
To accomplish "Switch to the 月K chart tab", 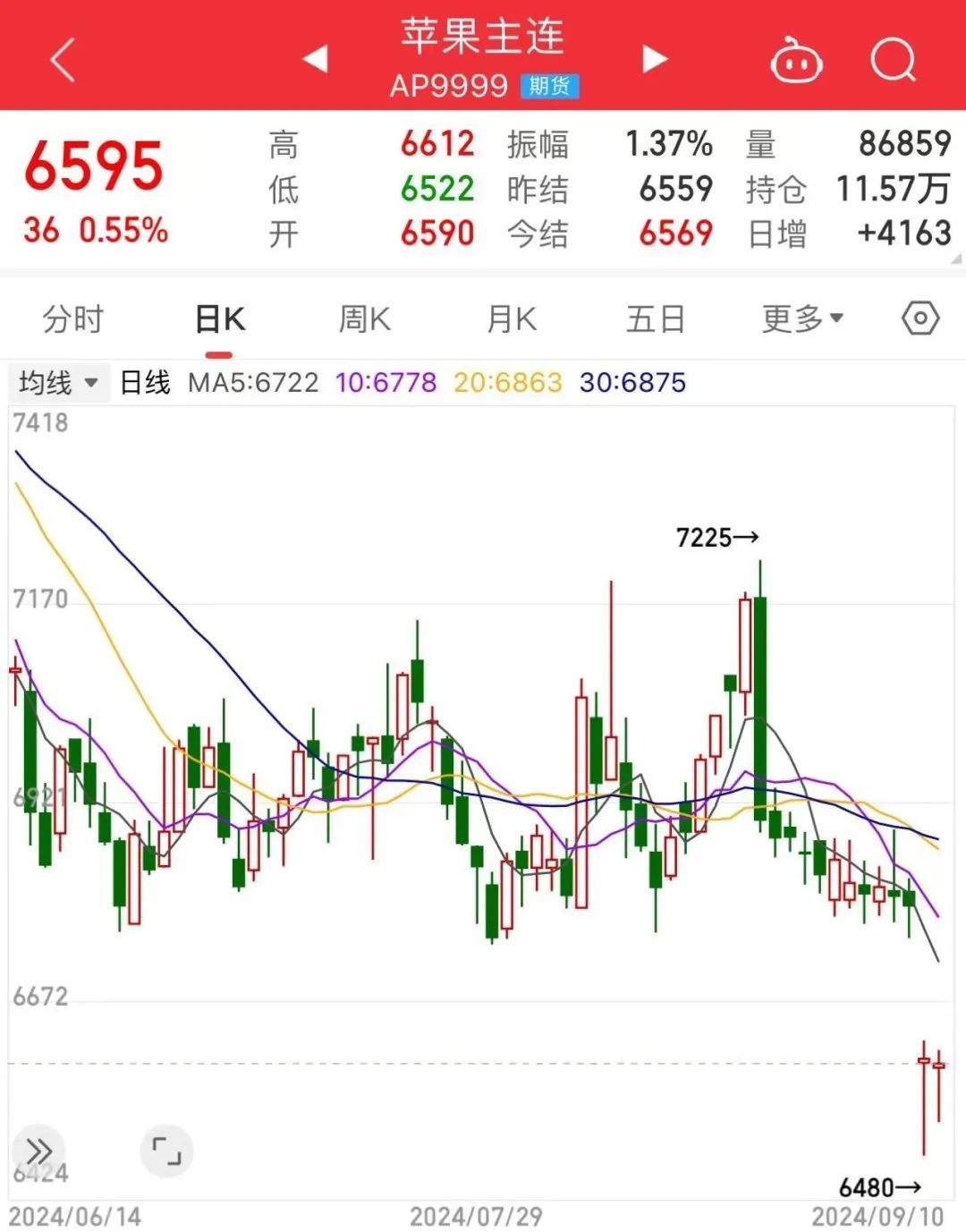I will [x=512, y=319].
